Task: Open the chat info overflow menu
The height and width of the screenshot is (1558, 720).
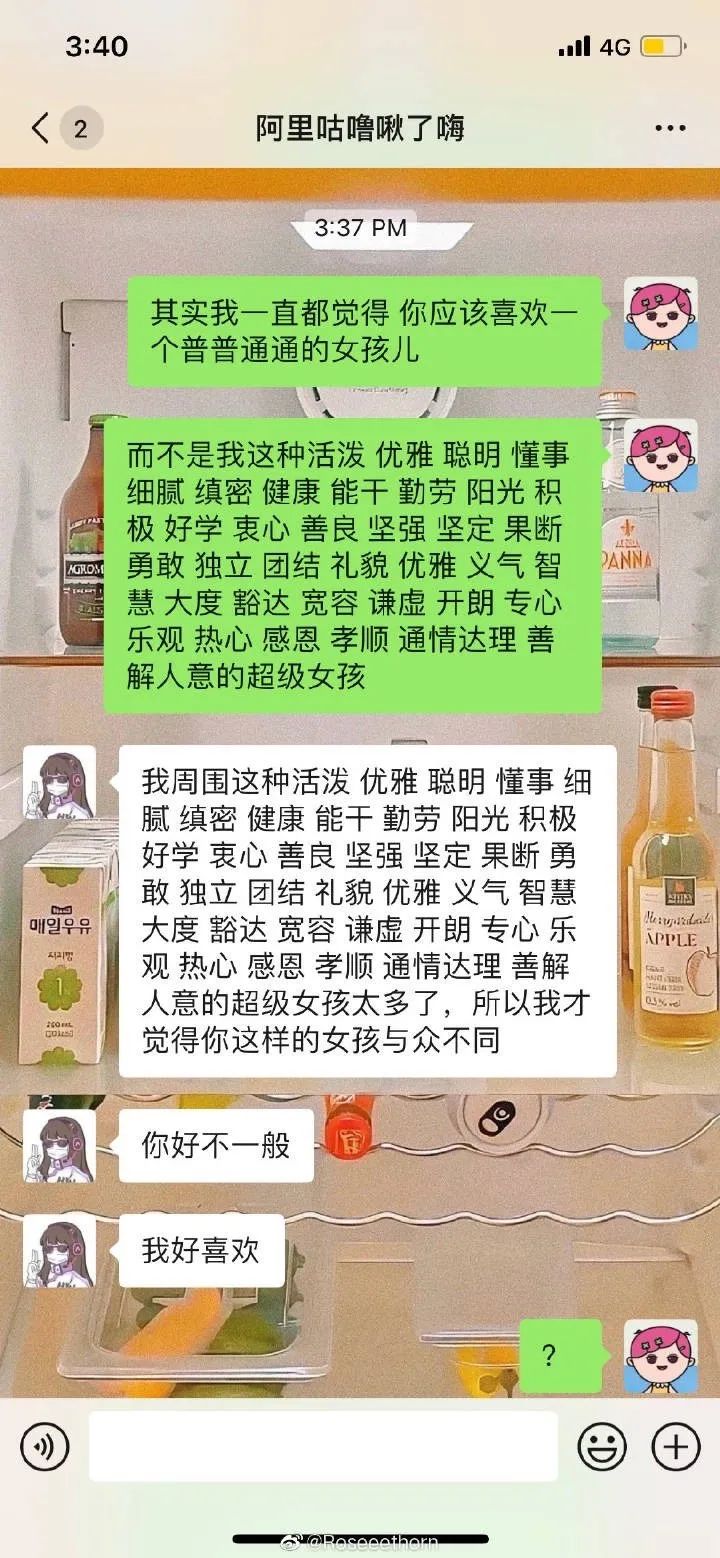Action: tap(669, 129)
